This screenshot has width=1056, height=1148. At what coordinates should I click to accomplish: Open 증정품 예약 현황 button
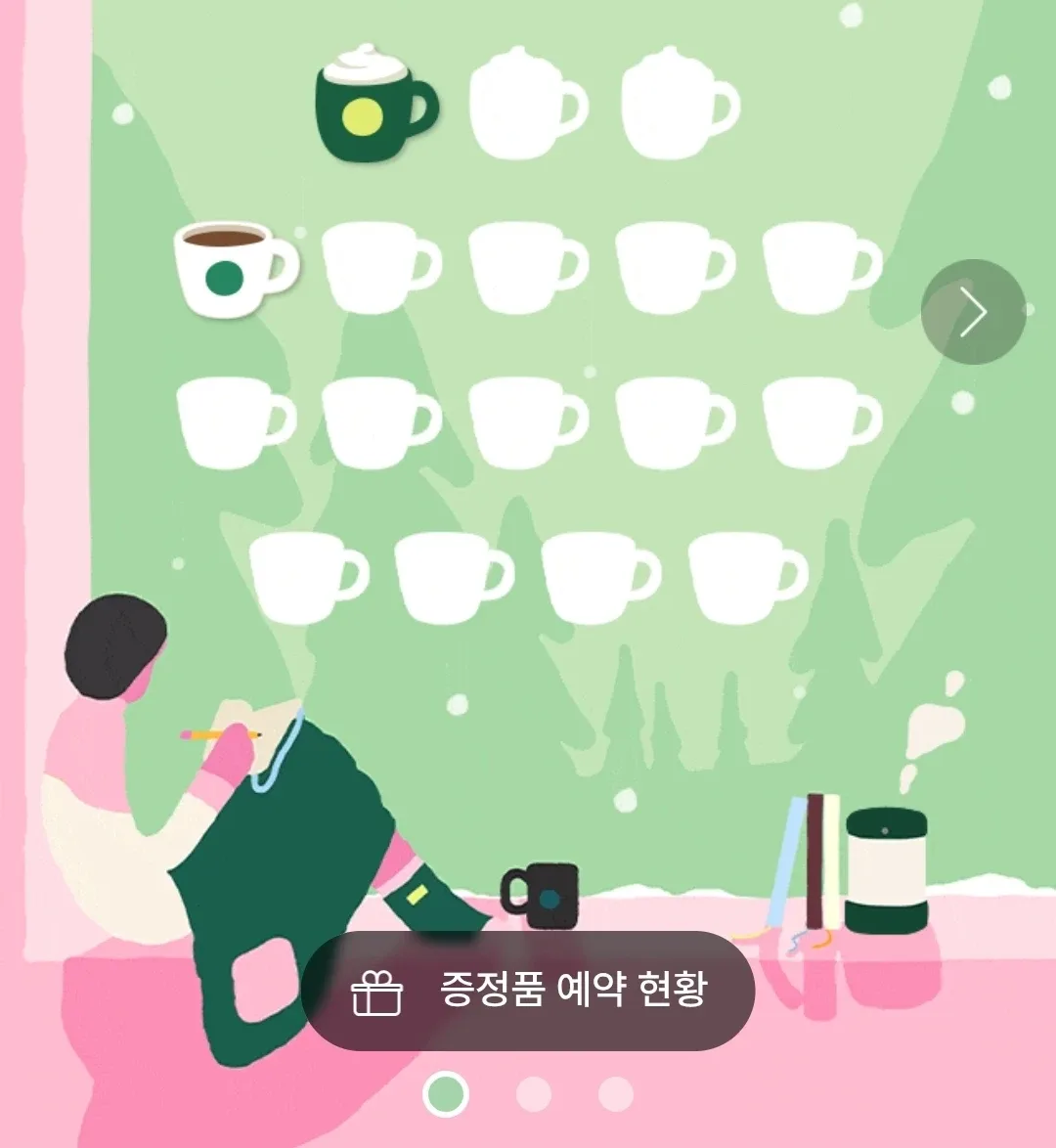528,991
